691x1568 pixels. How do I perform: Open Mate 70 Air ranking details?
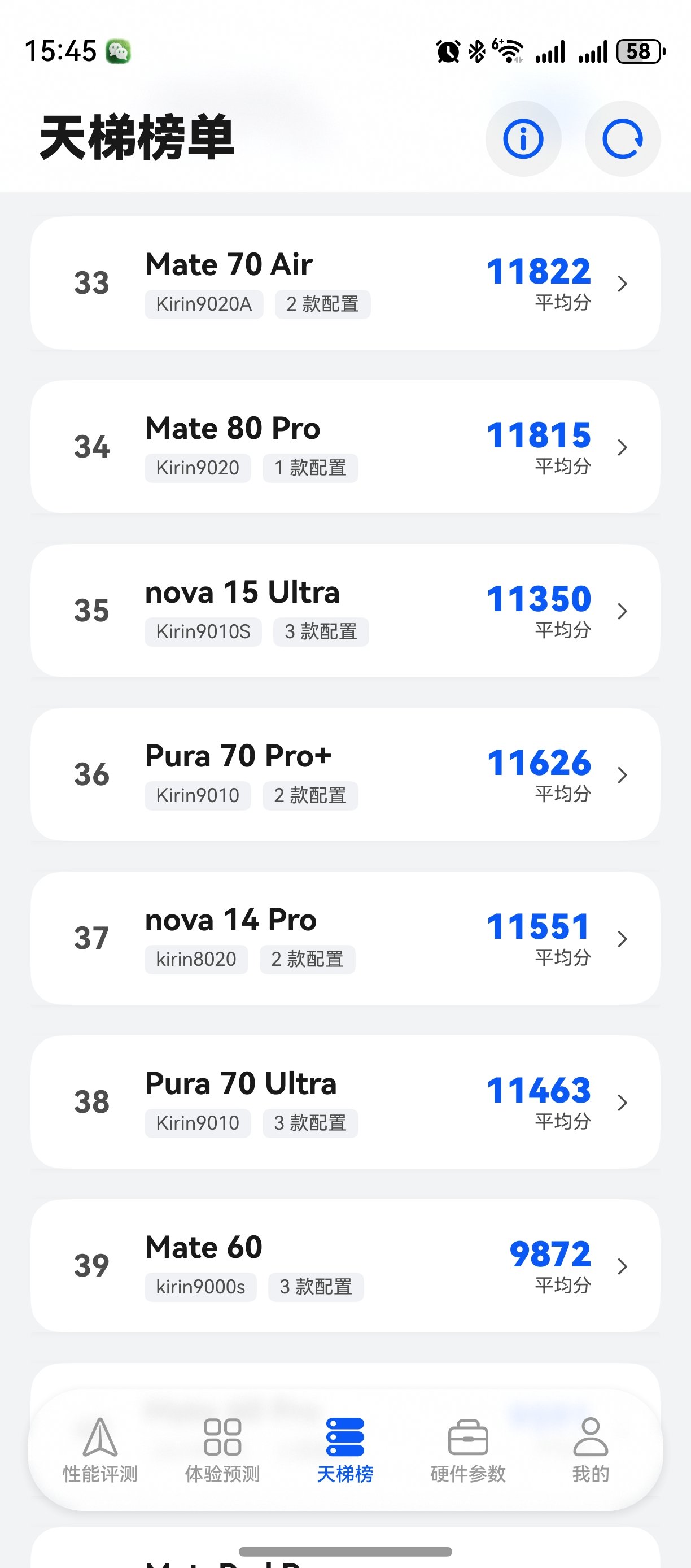coord(345,283)
